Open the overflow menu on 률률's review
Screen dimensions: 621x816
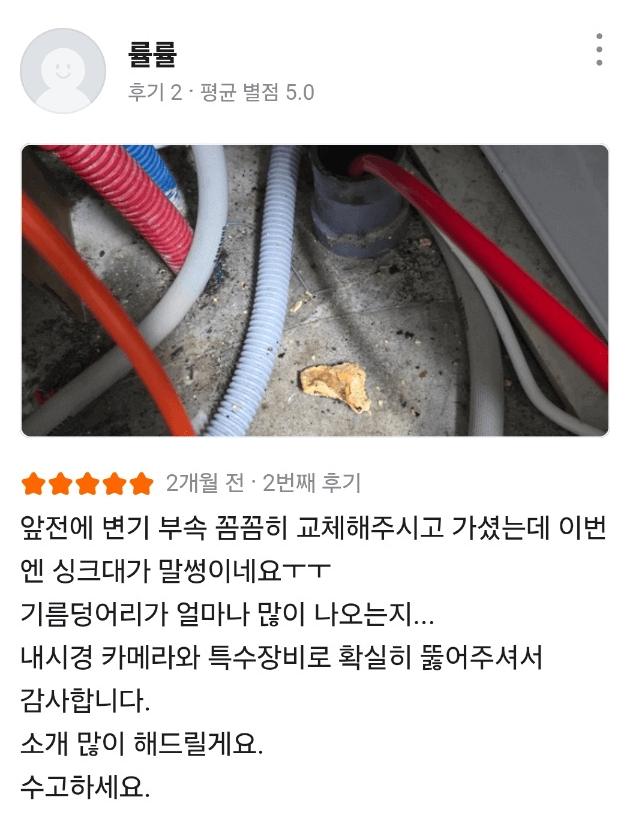pos(598,50)
